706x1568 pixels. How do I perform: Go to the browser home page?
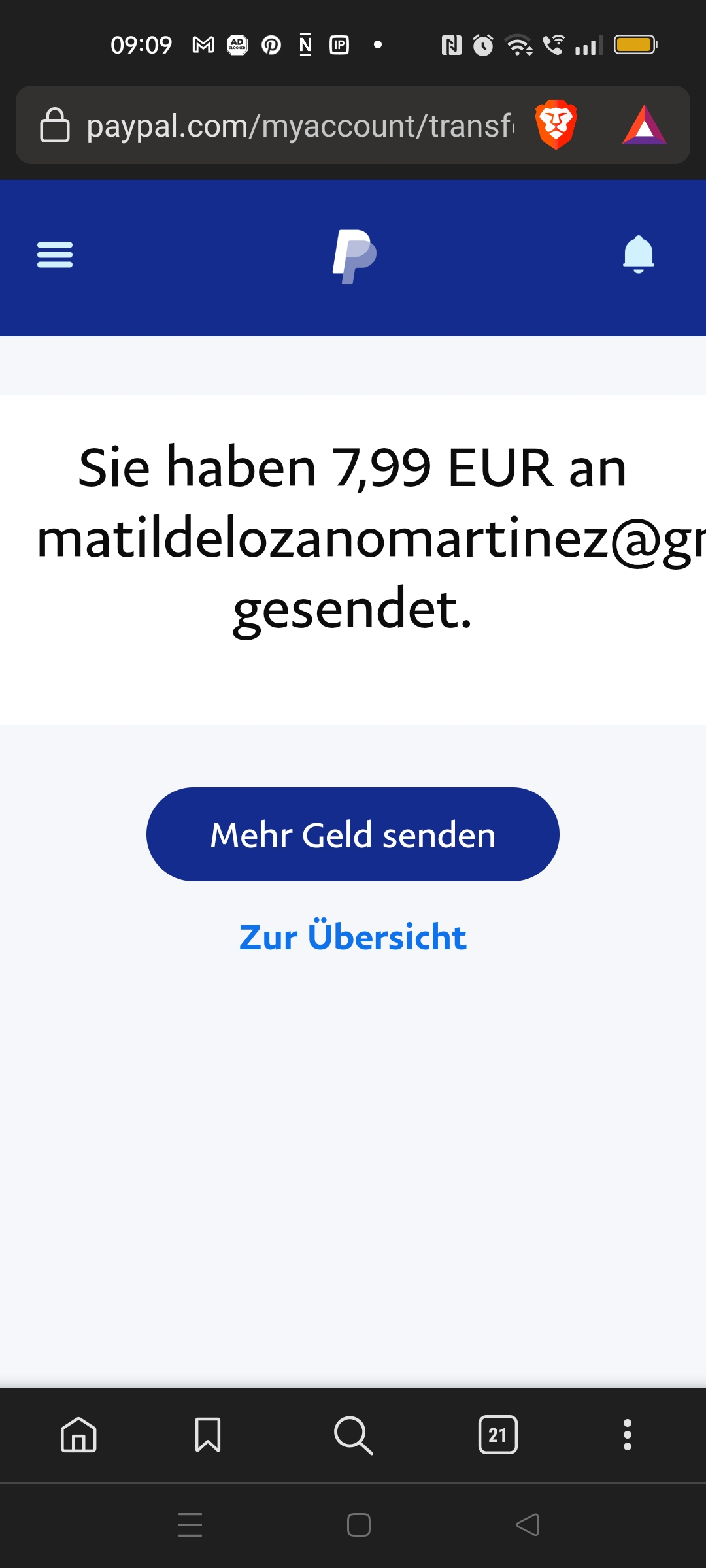point(78,1435)
